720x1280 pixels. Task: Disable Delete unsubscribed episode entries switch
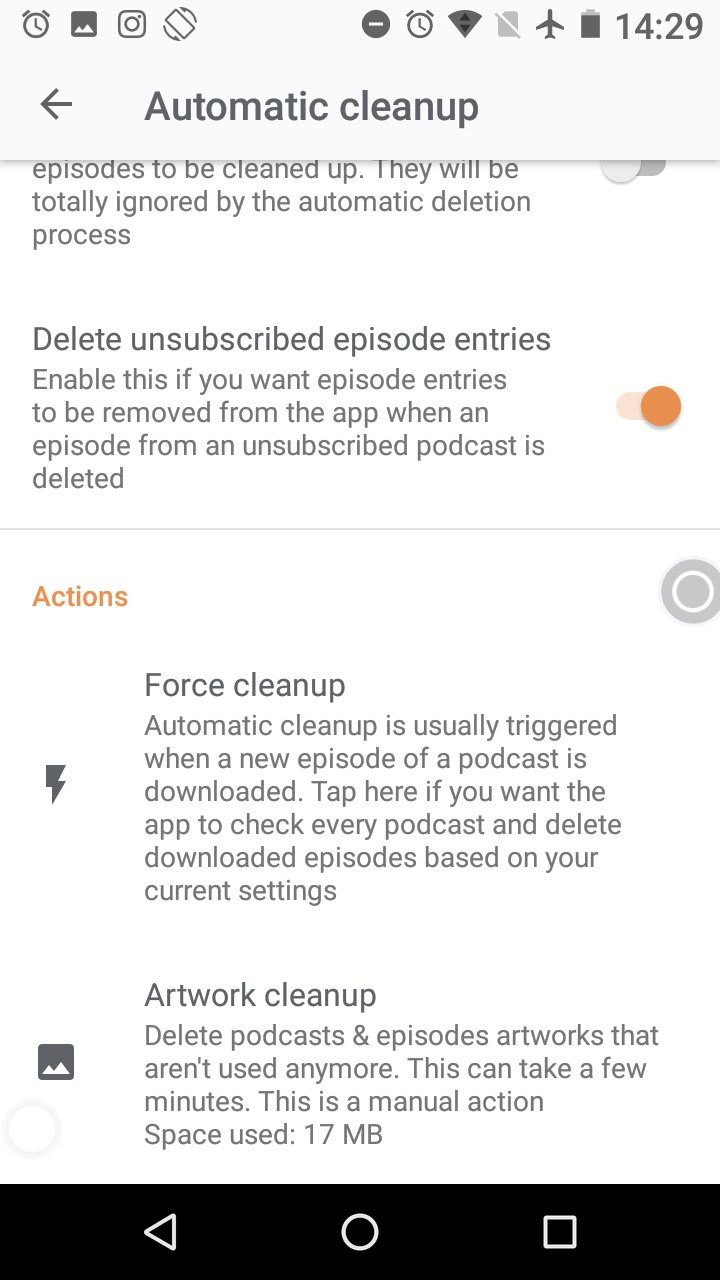[x=648, y=407]
